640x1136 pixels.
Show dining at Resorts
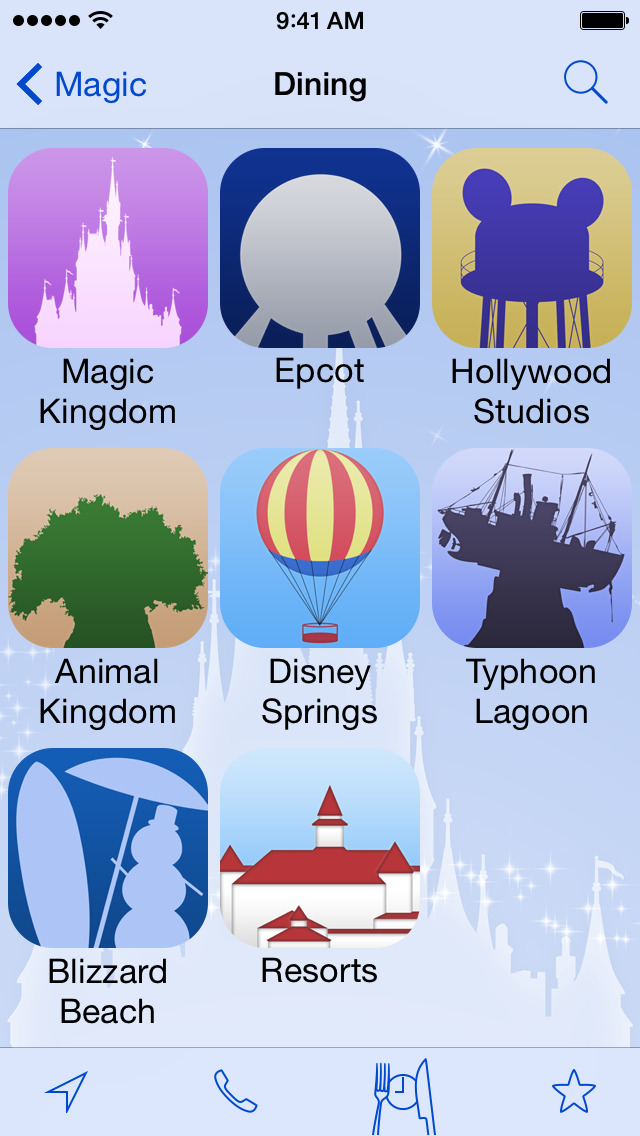pyautogui.click(x=320, y=848)
